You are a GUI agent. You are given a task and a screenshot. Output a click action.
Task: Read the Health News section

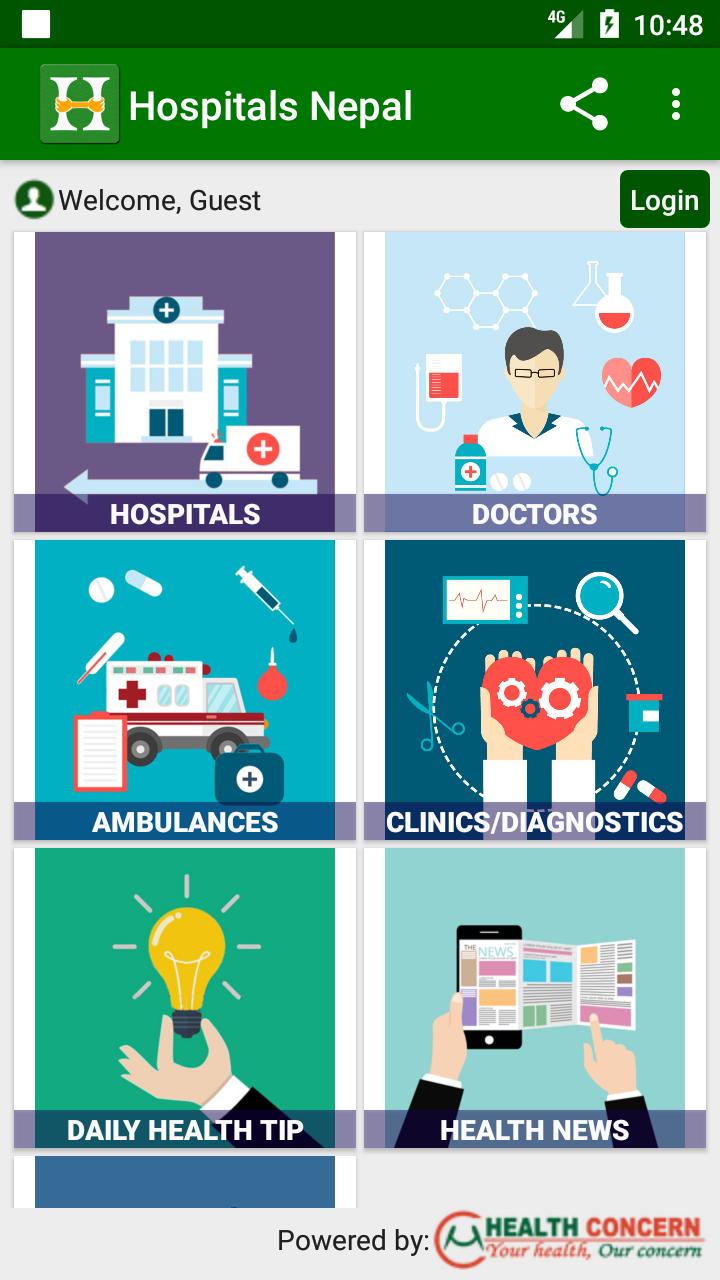[x=535, y=998]
